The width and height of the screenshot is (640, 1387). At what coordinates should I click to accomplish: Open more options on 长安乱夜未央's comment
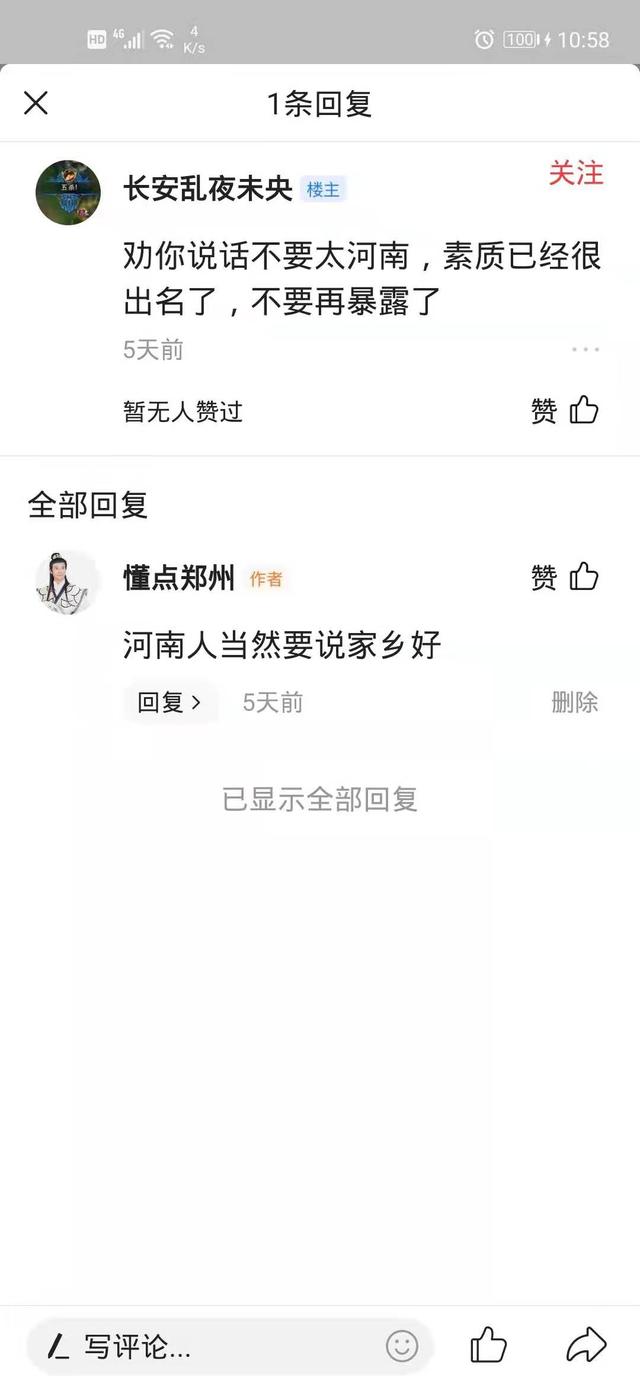tap(585, 350)
